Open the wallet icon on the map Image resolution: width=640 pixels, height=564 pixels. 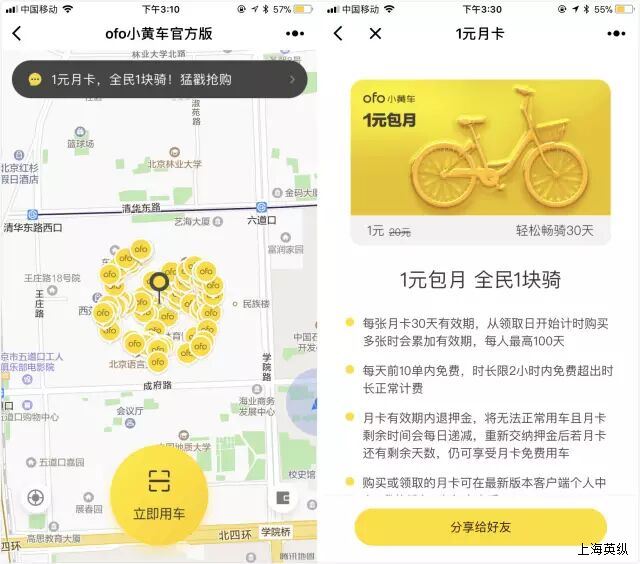(284, 498)
